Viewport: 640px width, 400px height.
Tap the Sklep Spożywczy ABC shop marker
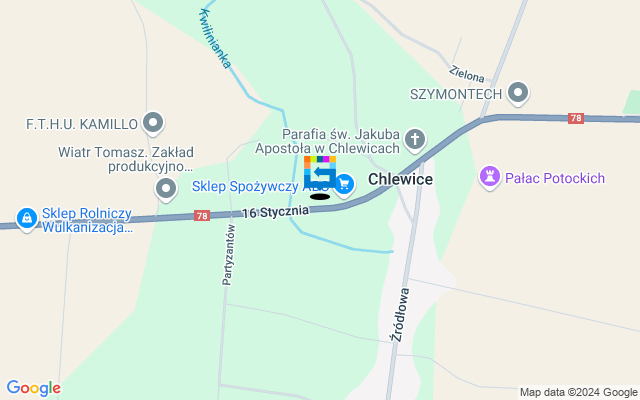coord(345,184)
